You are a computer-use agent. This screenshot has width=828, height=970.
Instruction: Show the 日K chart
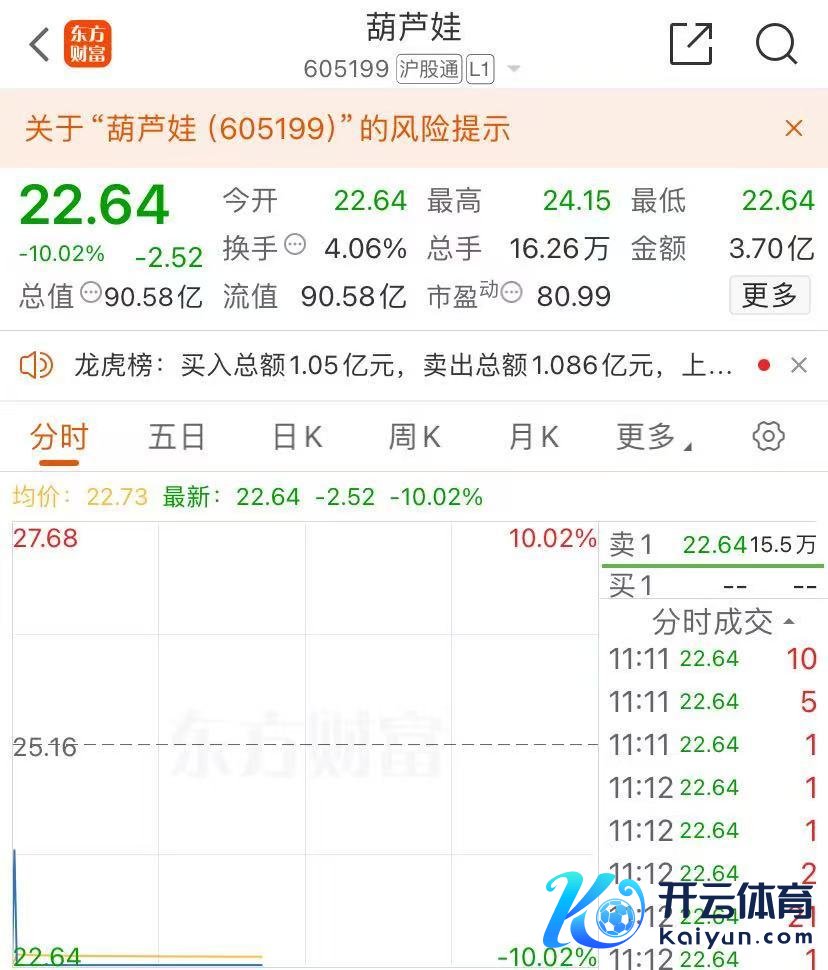click(x=297, y=437)
